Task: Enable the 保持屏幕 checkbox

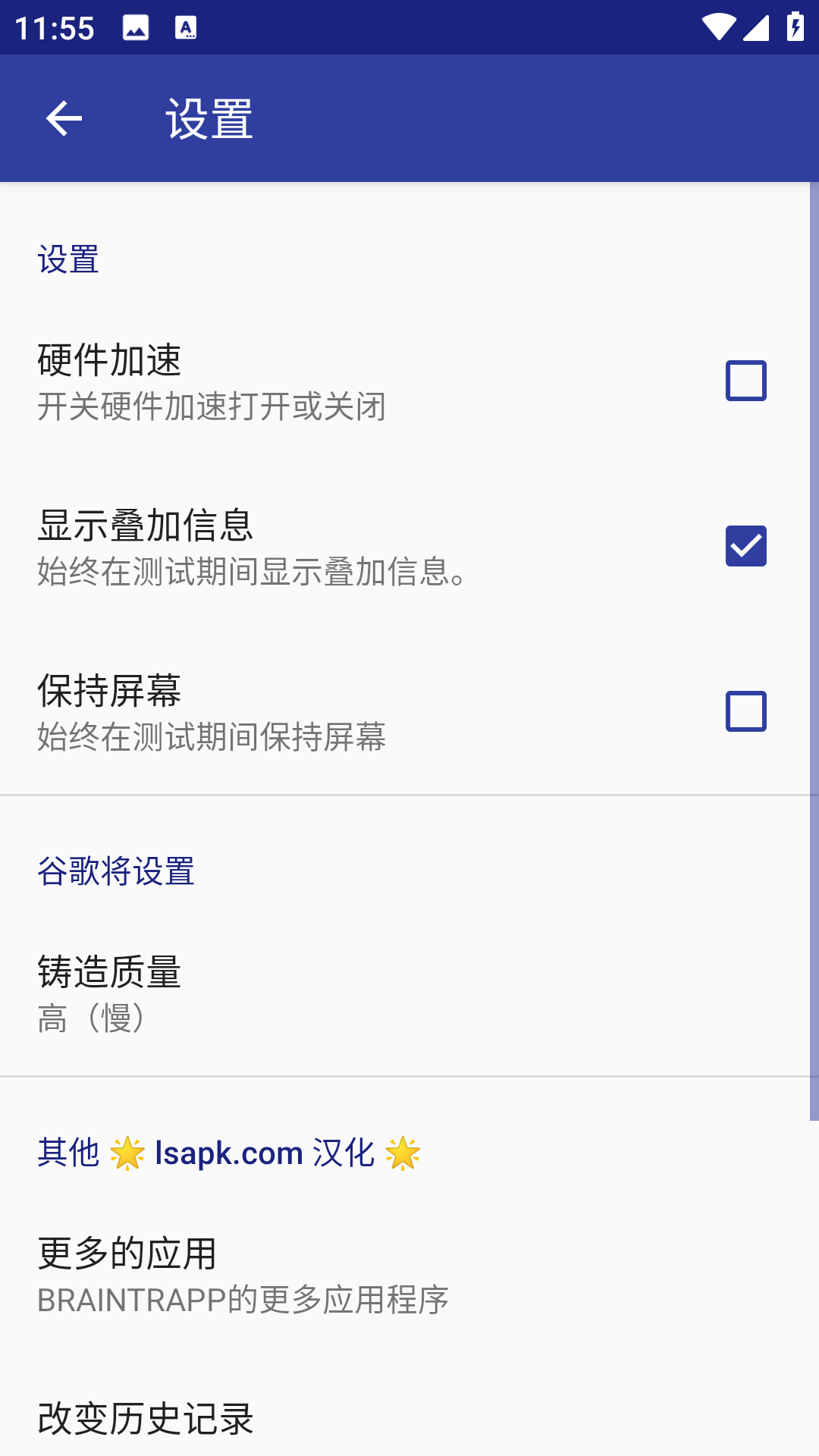Action: click(x=746, y=711)
